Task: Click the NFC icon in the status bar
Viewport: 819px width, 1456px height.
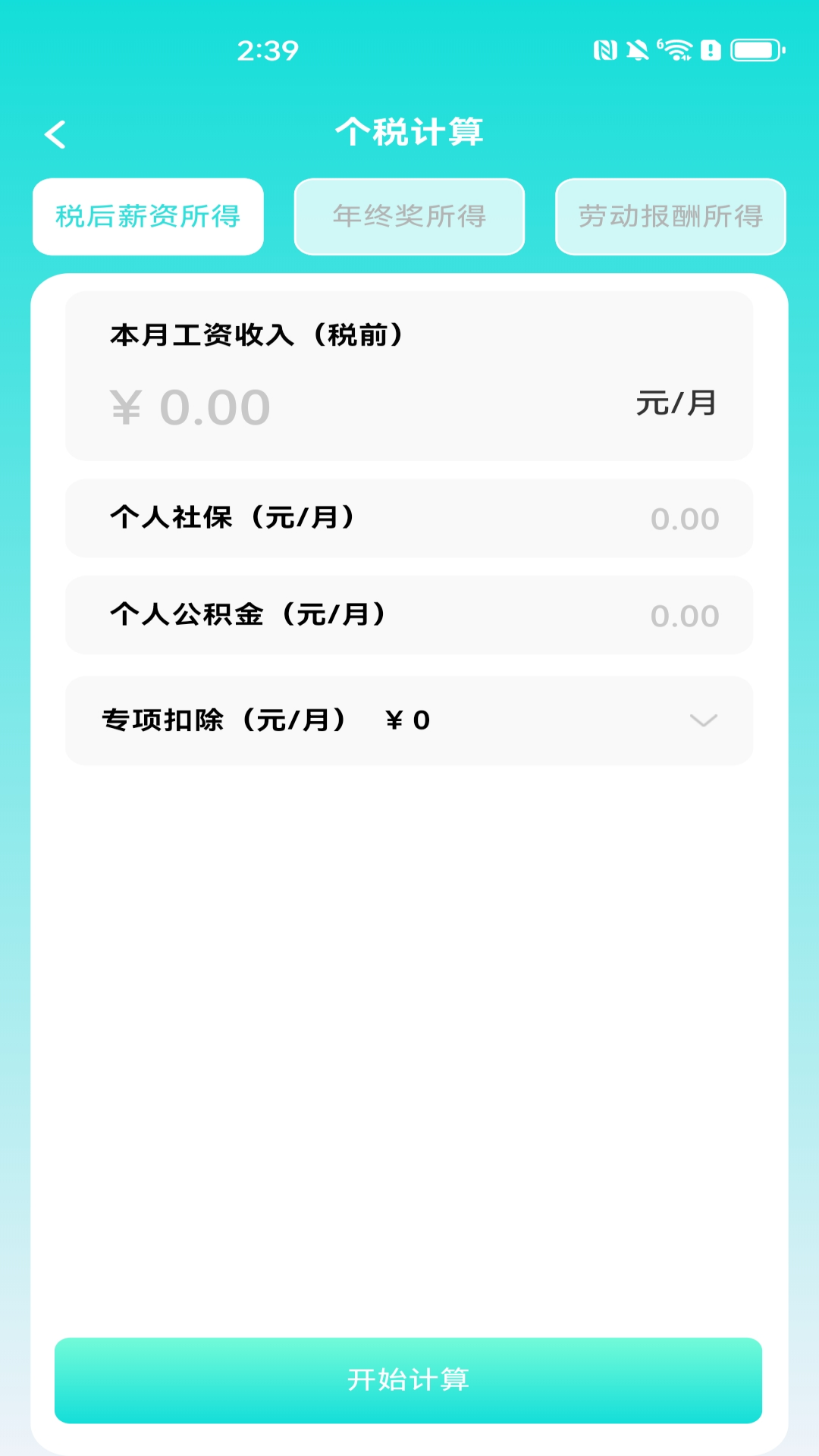Action: click(605, 52)
